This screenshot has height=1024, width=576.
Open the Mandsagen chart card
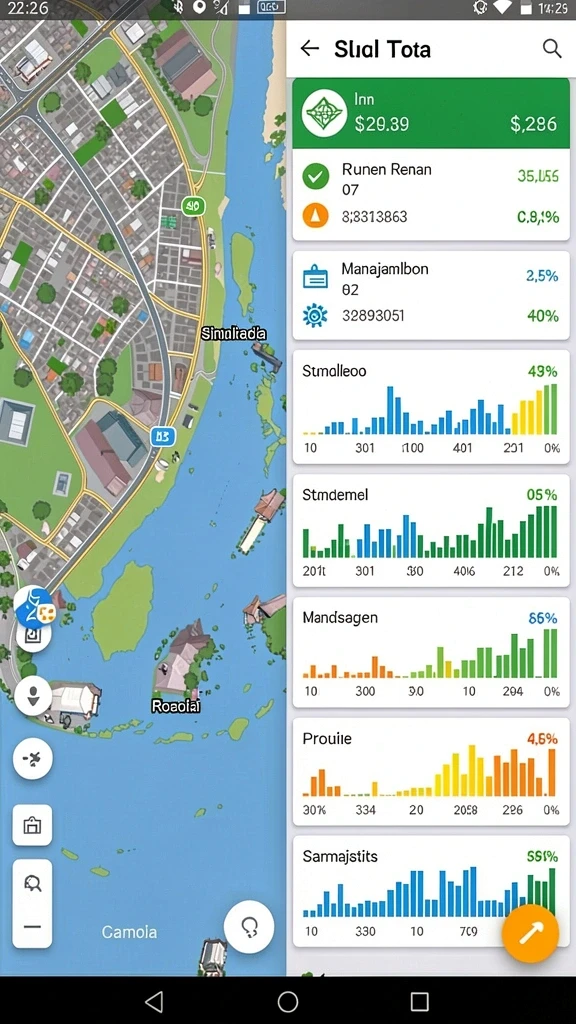click(x=431, y=652)
